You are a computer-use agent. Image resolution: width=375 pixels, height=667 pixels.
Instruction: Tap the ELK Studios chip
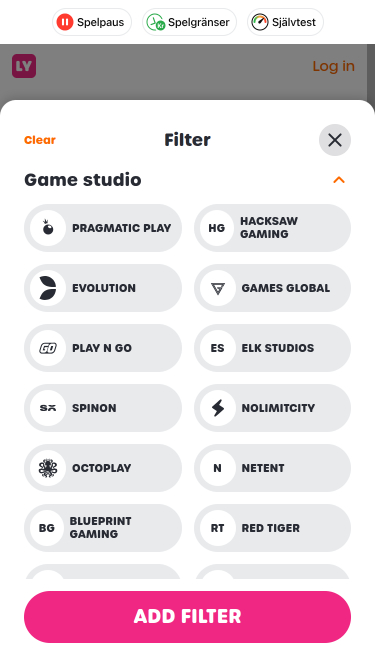273,348
